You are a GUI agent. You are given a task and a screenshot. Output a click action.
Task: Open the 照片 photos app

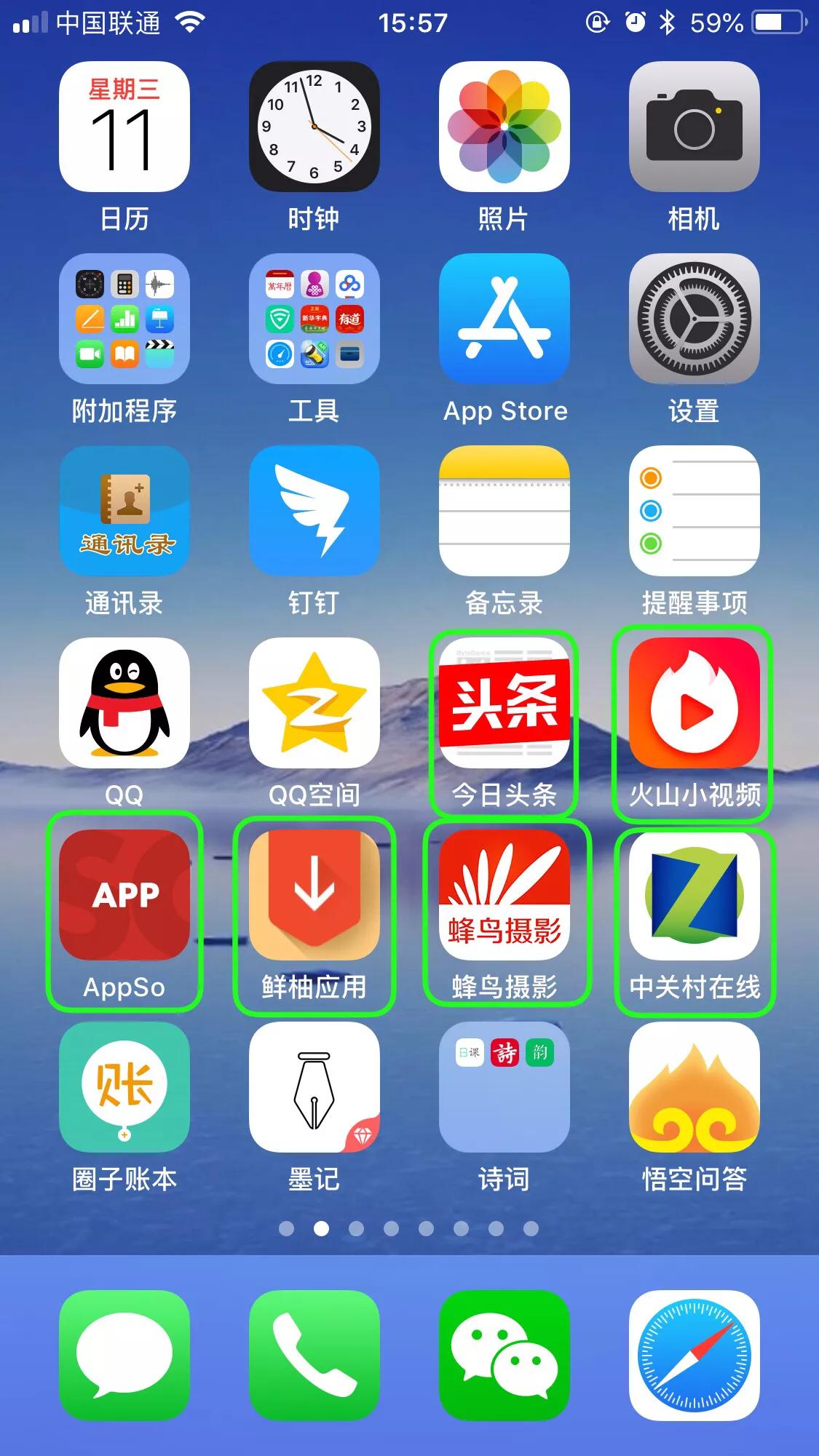[x=504, y=127]
